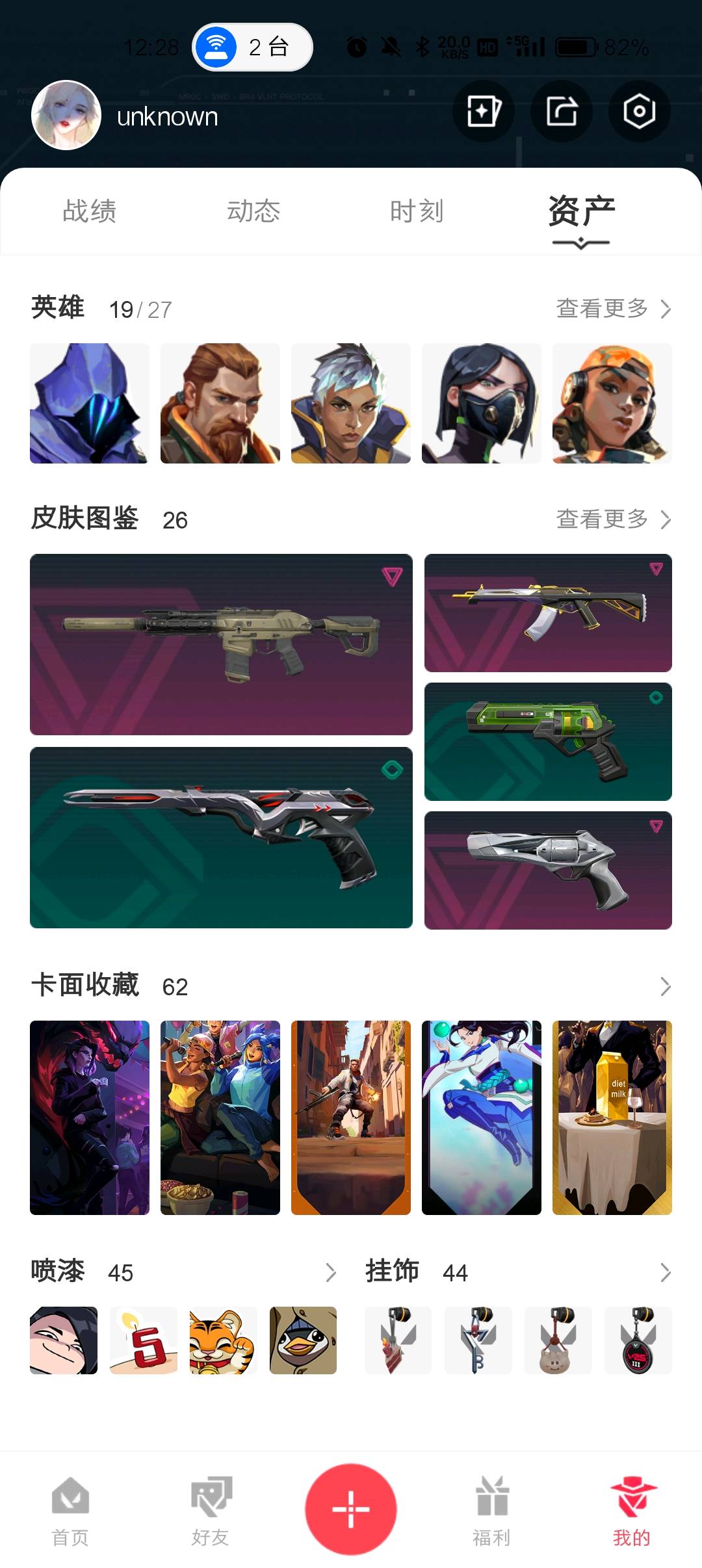Expand the 挂饰 charms list
Screen dimensions: 702x1568
point(665,1272)
